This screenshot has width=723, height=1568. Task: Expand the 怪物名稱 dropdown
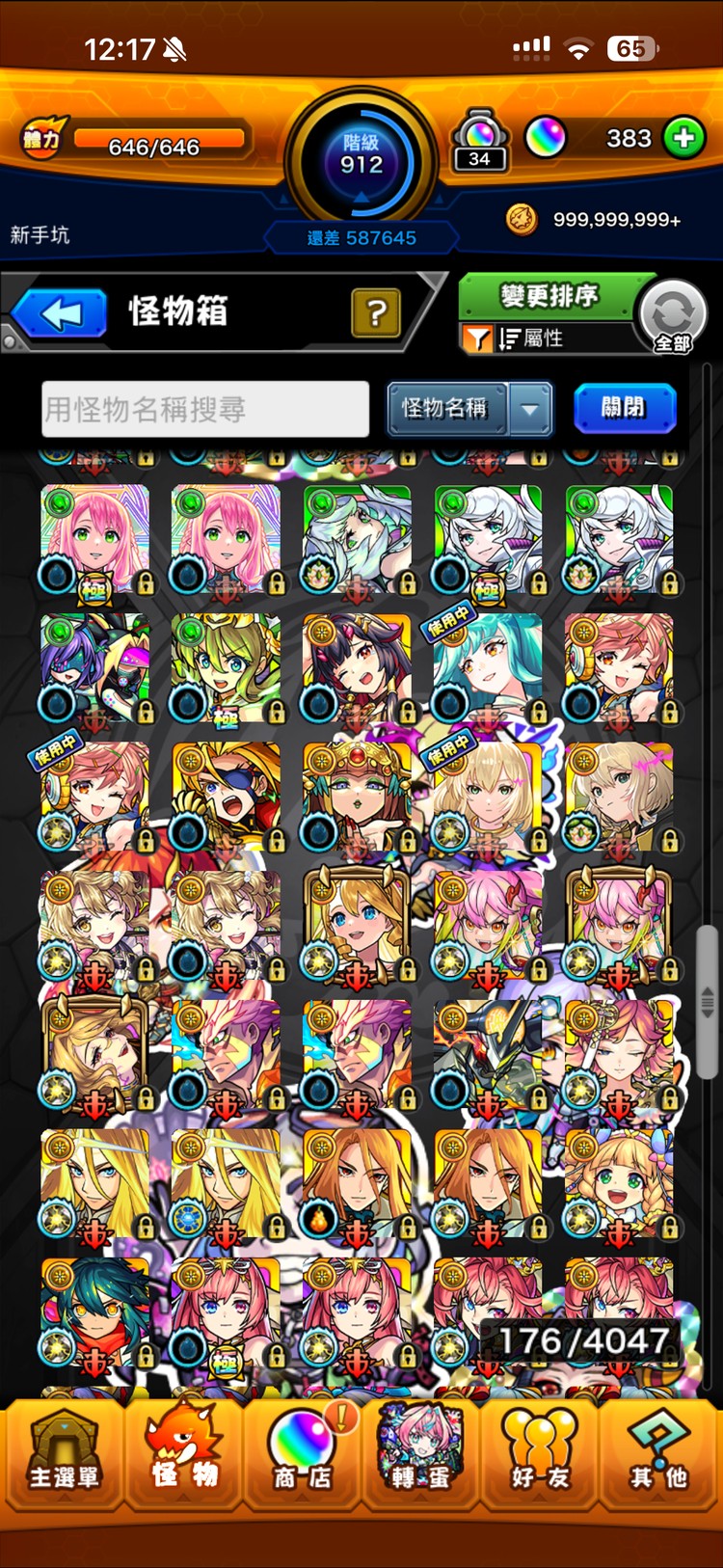point(529,409)
